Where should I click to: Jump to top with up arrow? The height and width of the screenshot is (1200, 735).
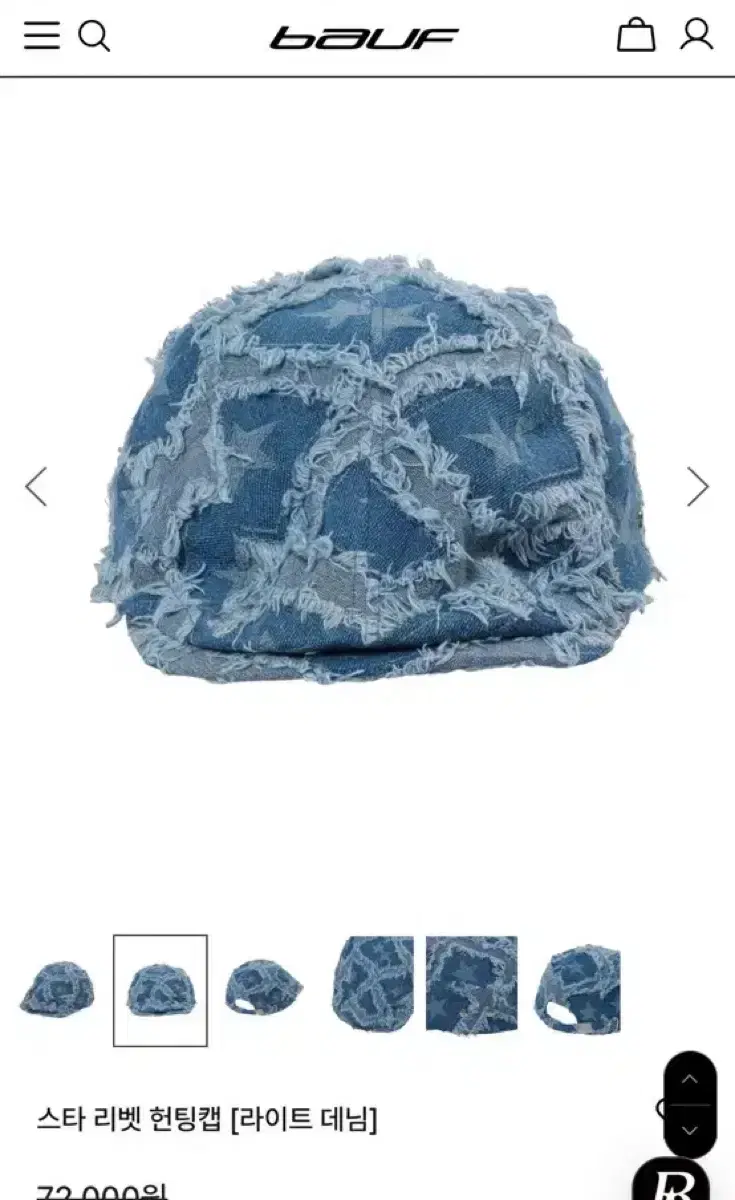[690, 1080]
